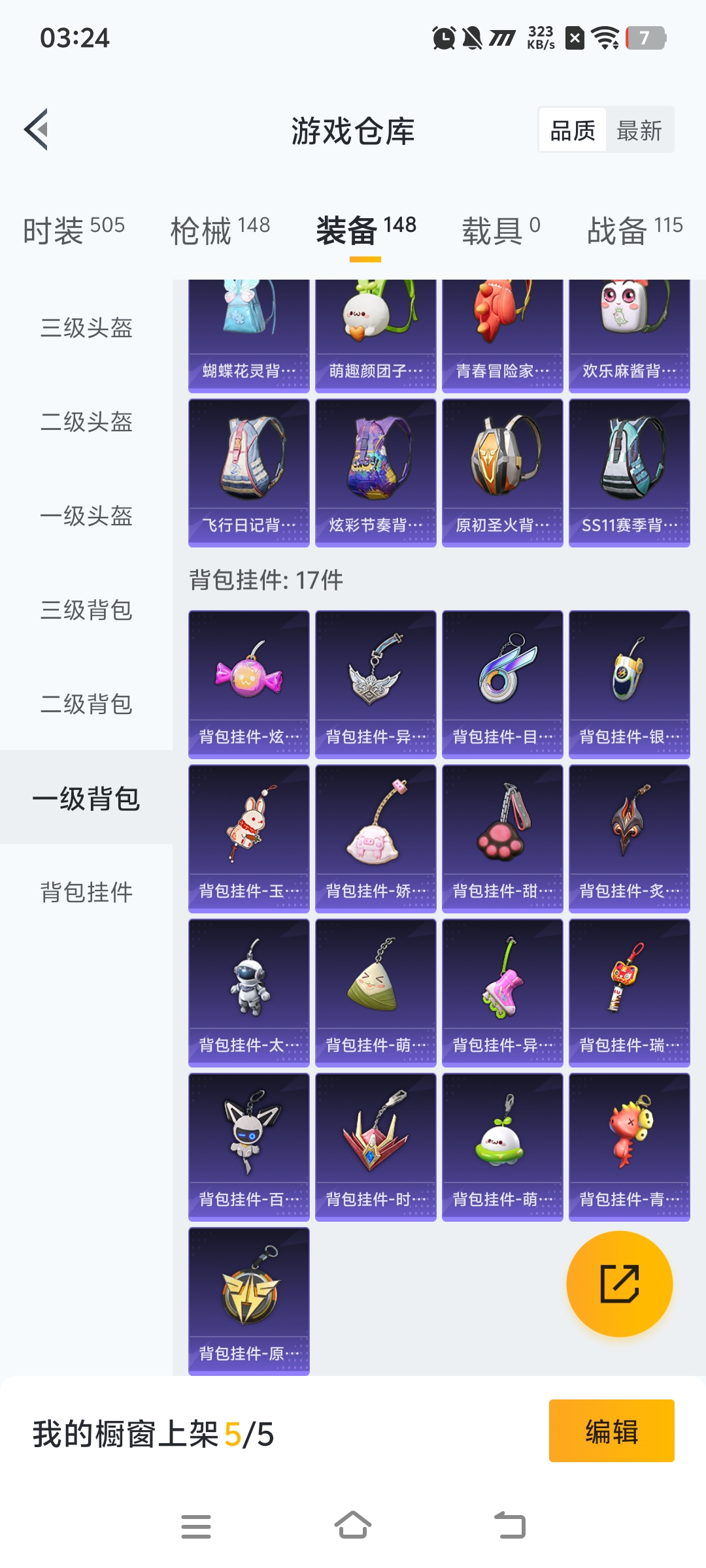
Task: Open the 飞行日记背包 item
Action: (248, 473)
